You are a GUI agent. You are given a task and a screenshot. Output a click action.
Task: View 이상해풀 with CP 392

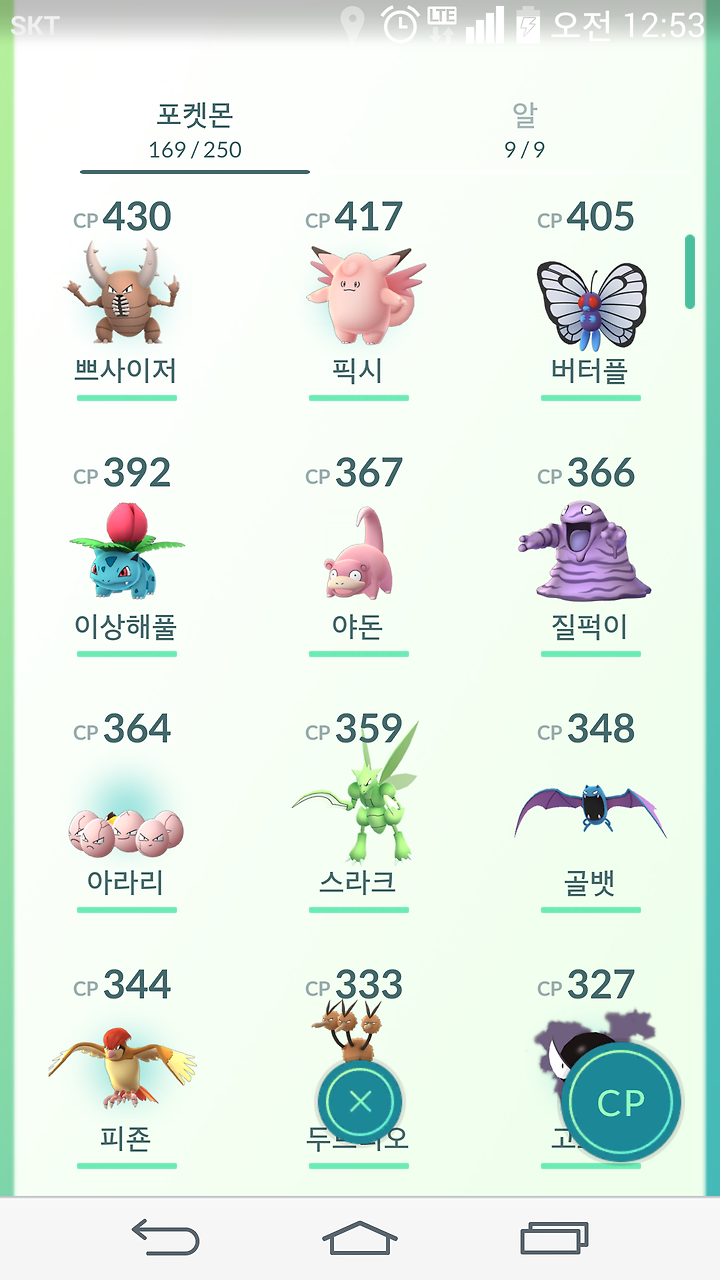(x=126, y=554)
